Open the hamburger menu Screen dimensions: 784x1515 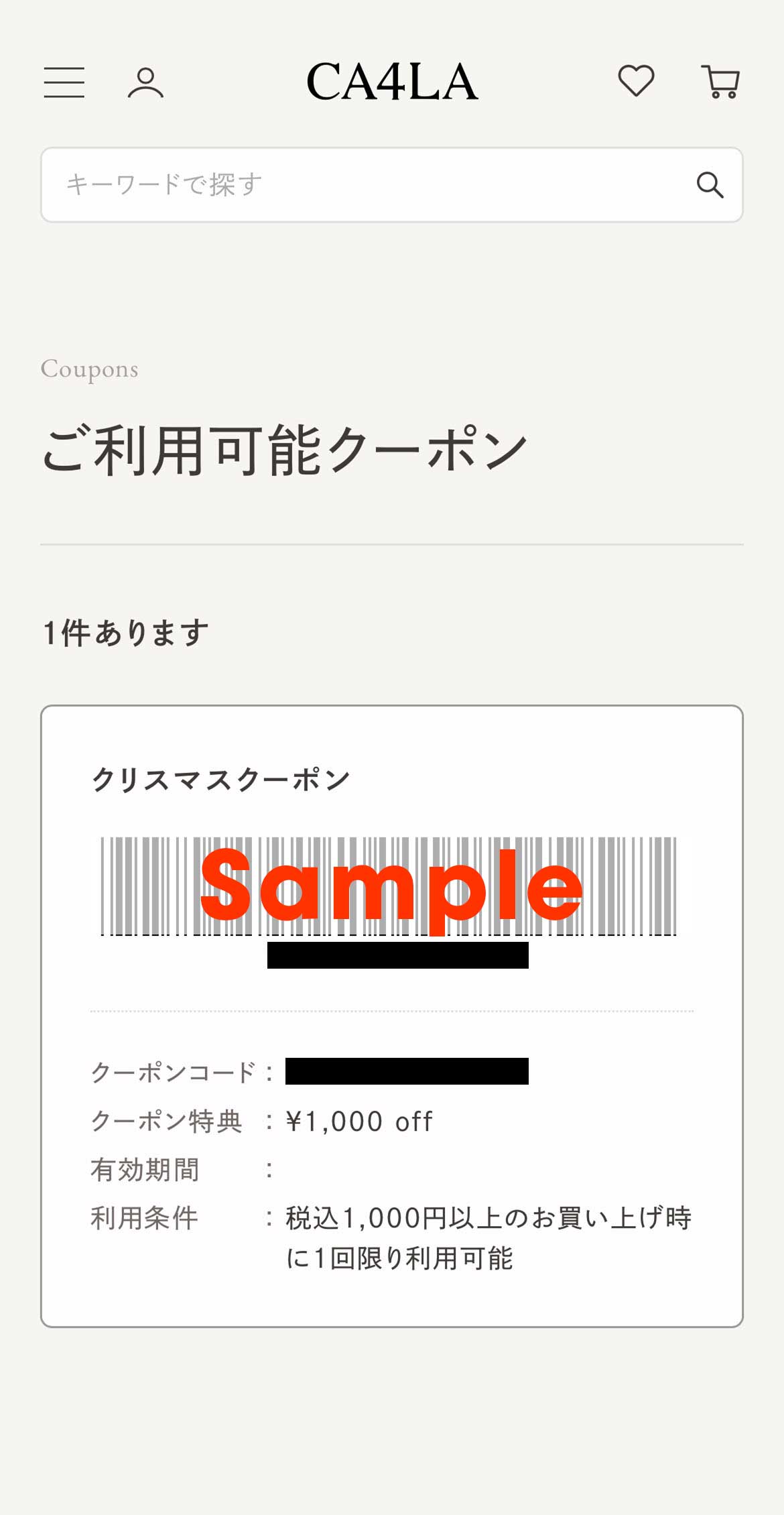coord(64,82)
